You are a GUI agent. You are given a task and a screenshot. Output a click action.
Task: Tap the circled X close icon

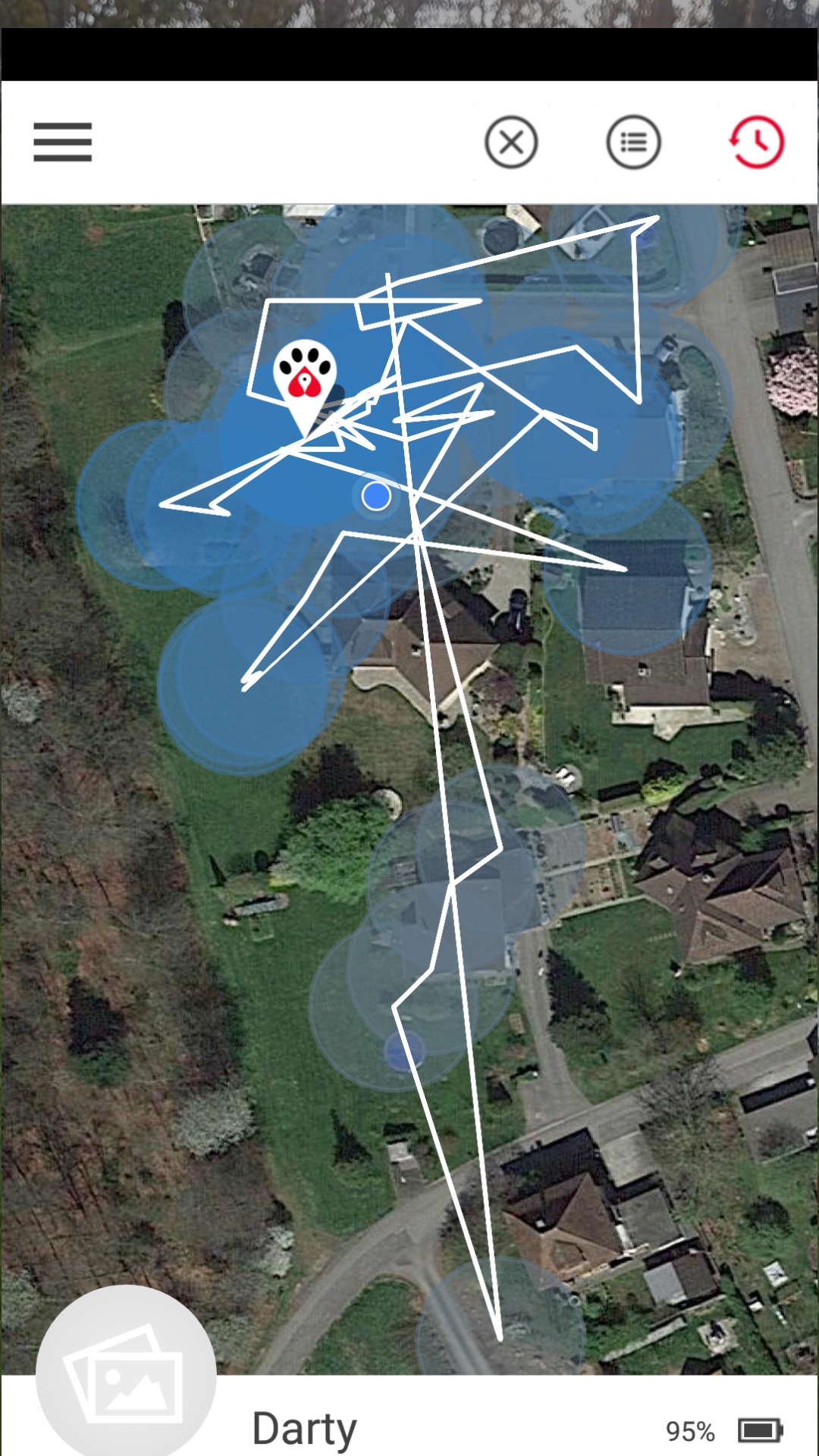(x=511, y=142)
